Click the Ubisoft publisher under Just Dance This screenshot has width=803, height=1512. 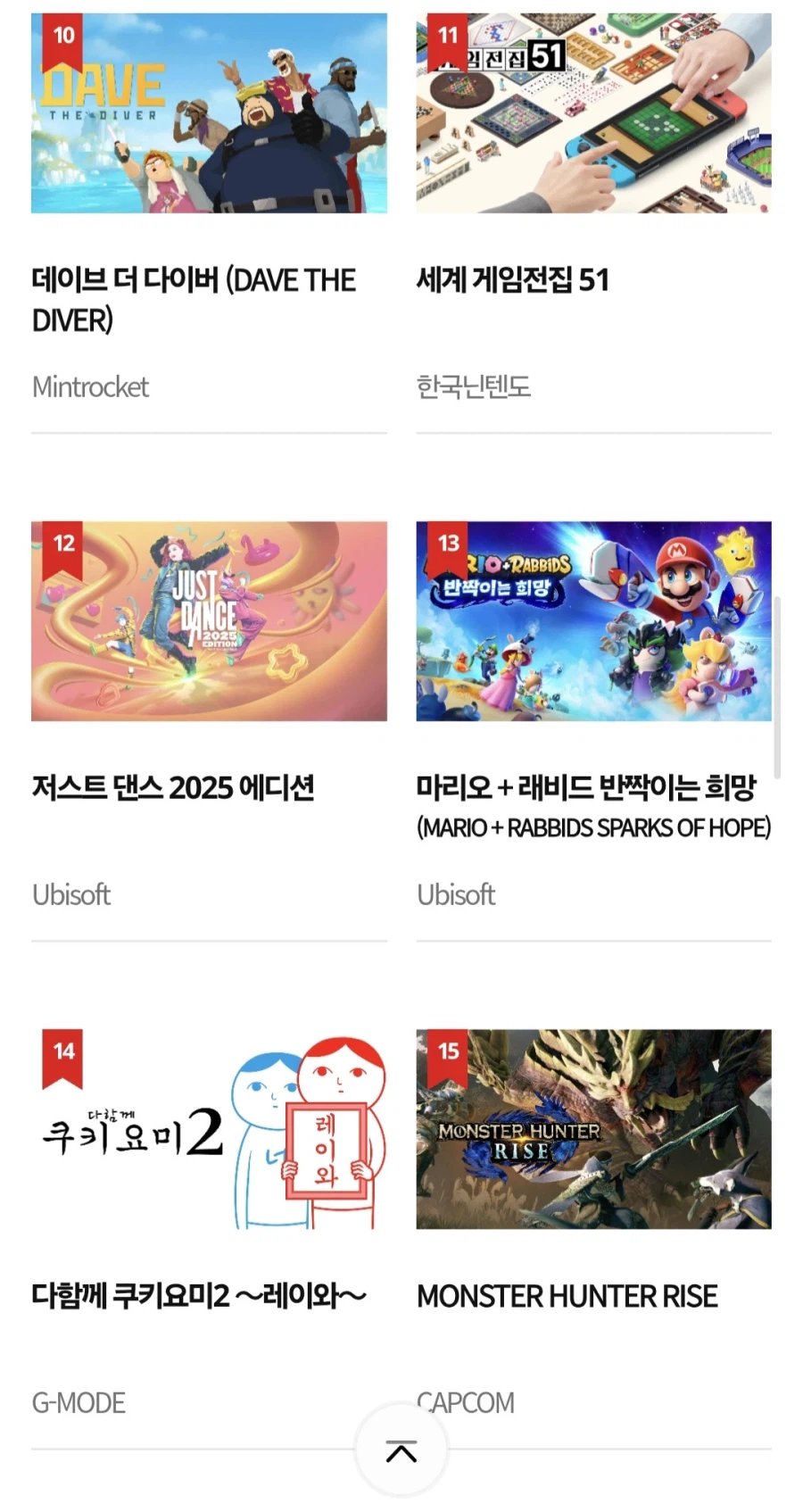click(x=71, y=895)
